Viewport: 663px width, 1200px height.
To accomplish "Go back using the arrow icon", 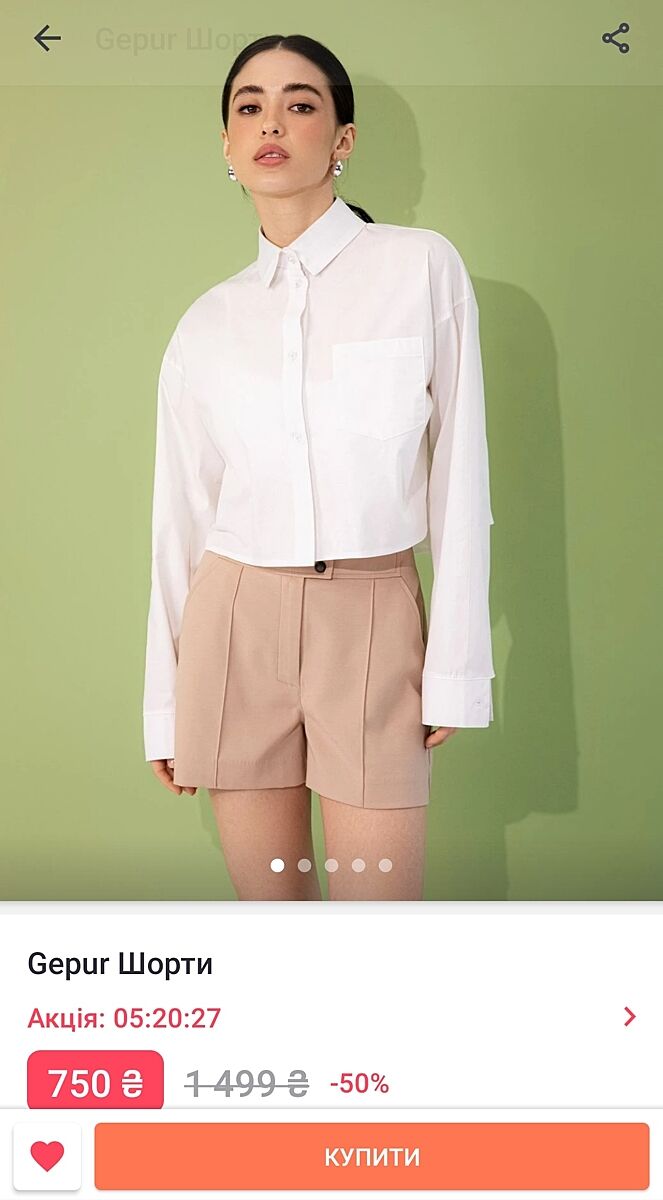I will tap(47, 39).
